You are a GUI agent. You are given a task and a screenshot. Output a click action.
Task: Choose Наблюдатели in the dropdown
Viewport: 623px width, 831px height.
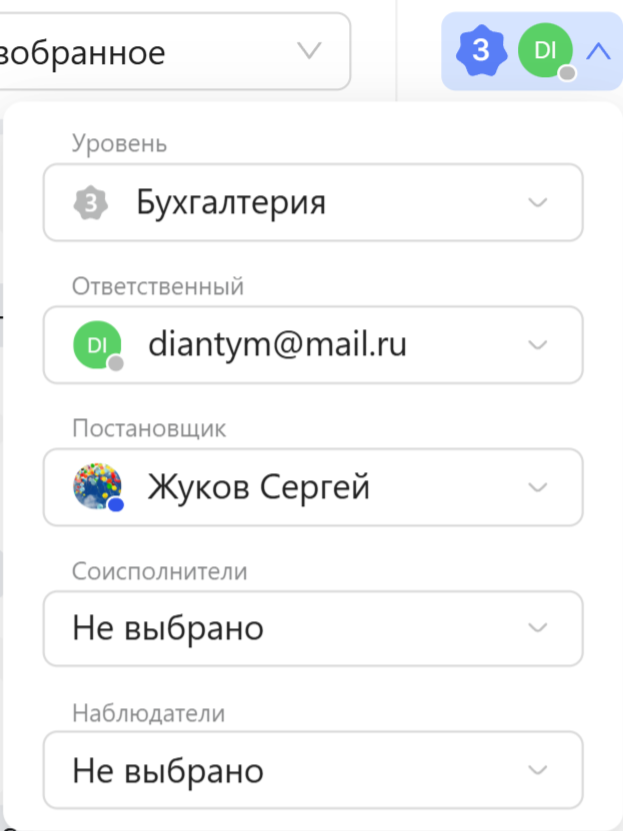click(x=312, y=771)
